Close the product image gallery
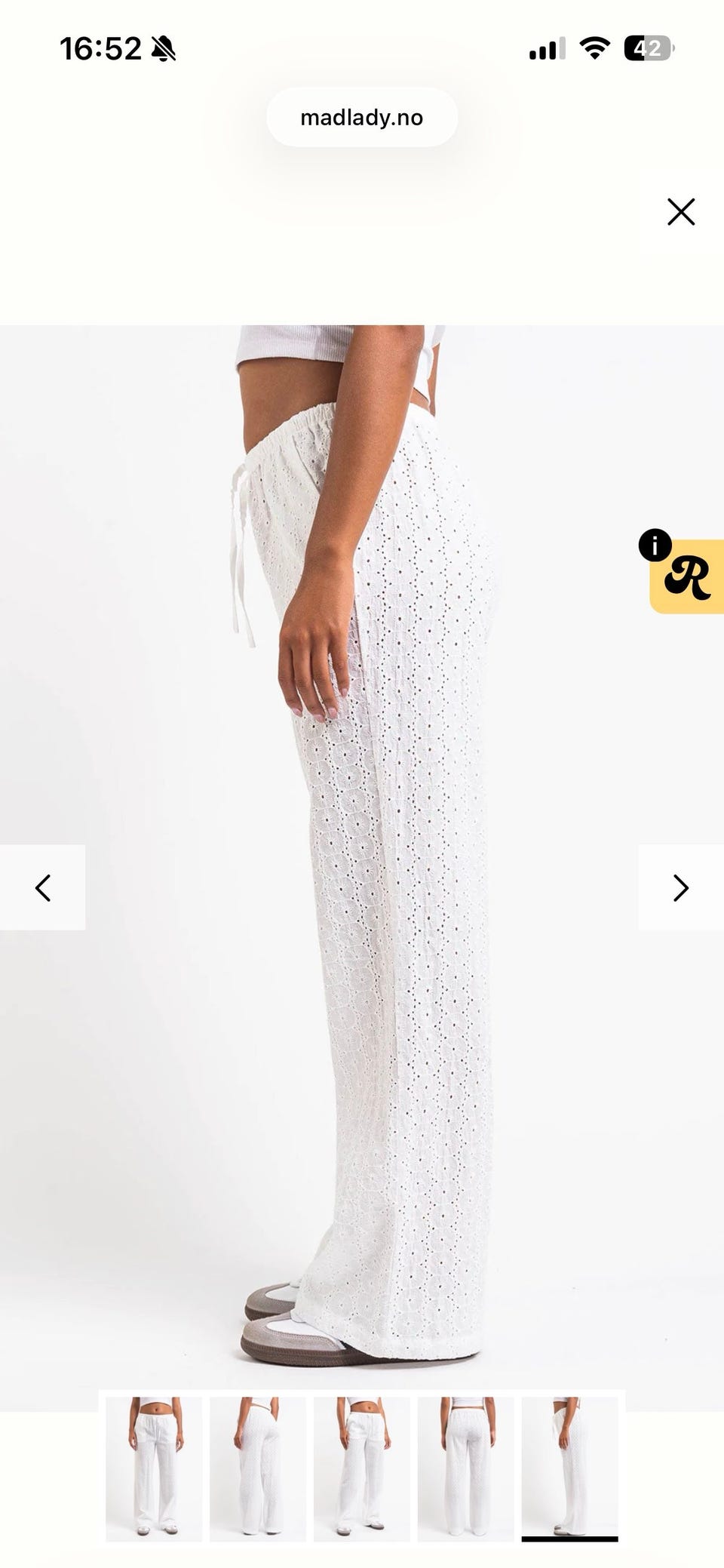 coord(681,212)
